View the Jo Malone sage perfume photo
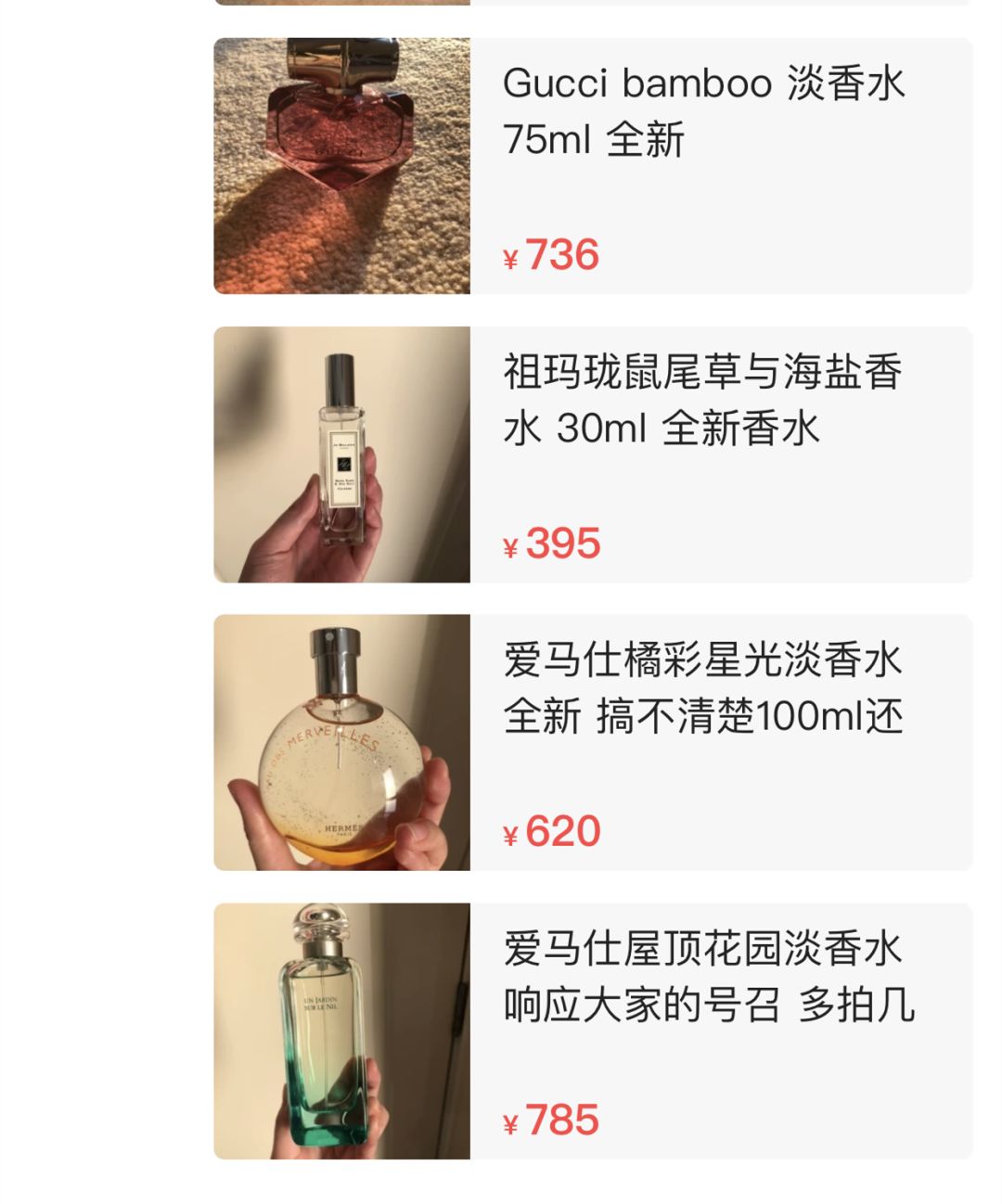1002x1204 pixels. [343, 452]
